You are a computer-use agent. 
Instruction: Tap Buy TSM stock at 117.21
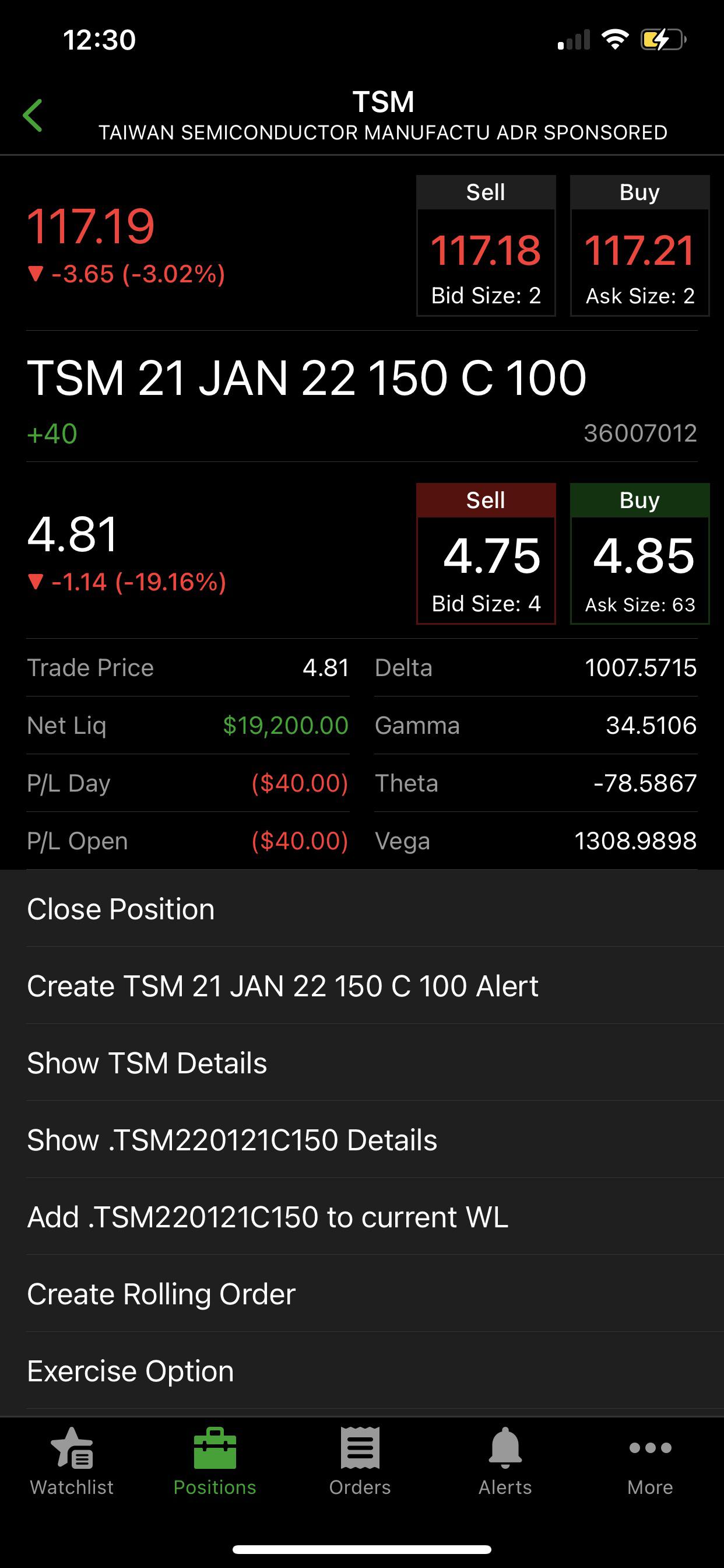(x=639, y=246)
